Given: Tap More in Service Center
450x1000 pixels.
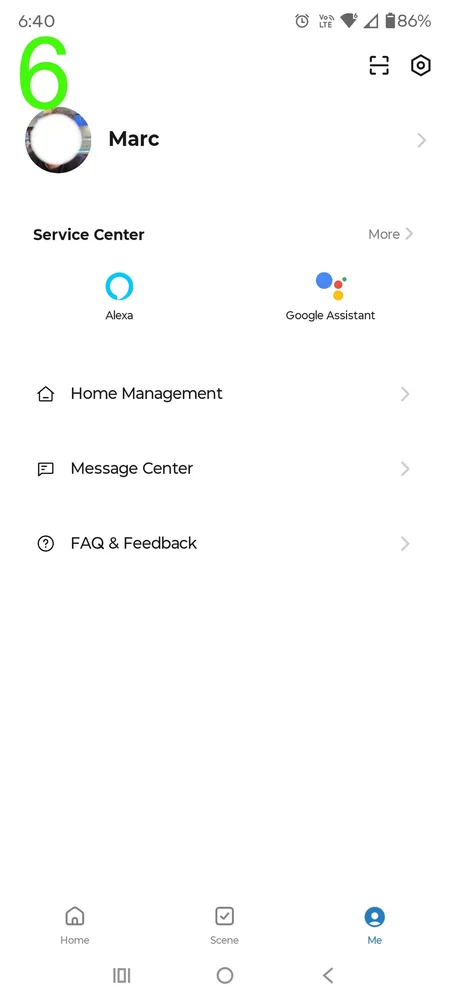Looking at the screenshot, I should pyautogui.click(x=391, y=234).
